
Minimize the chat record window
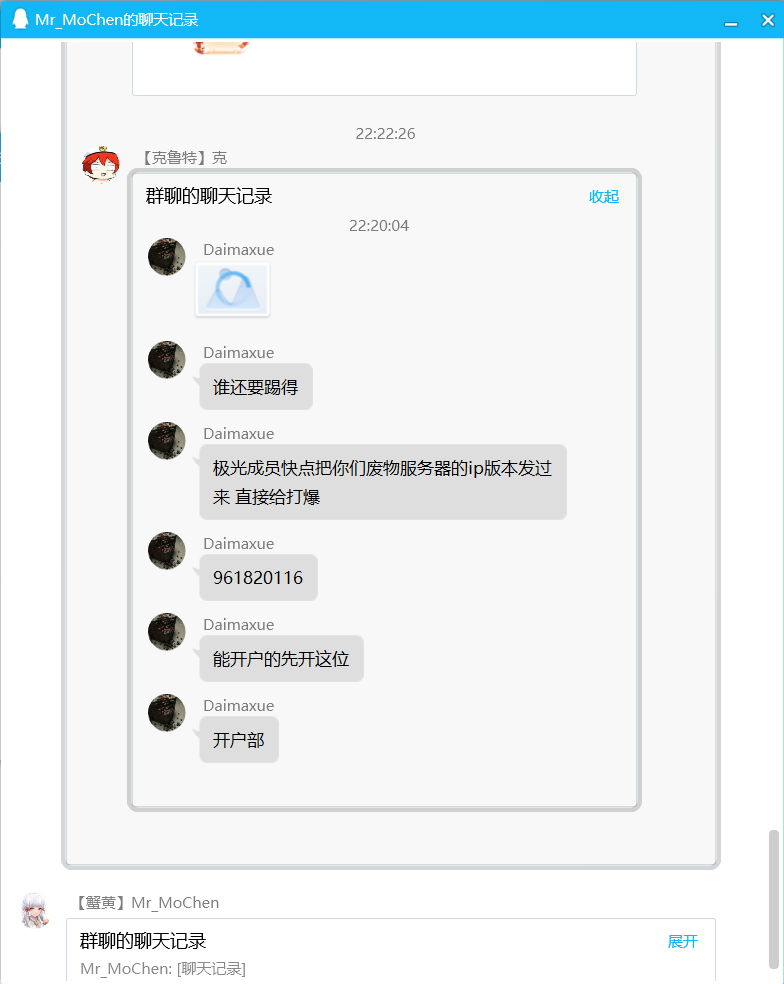(731, 19)
